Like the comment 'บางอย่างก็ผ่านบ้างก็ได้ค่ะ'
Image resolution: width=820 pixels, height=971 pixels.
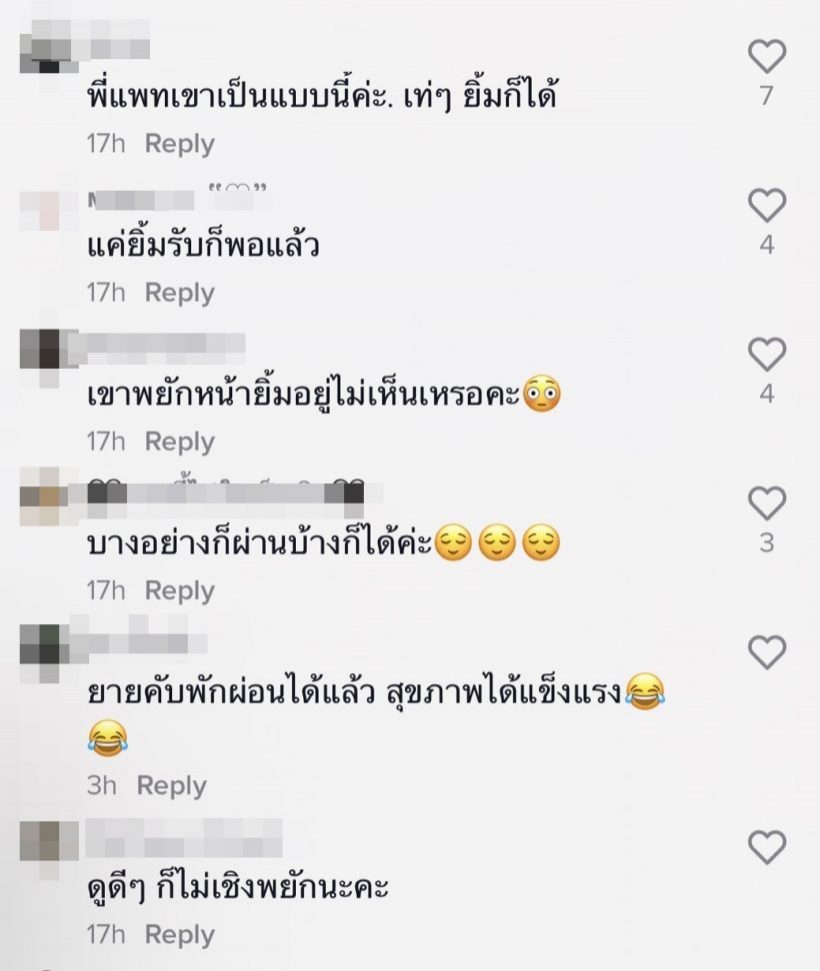click(767, 504)
